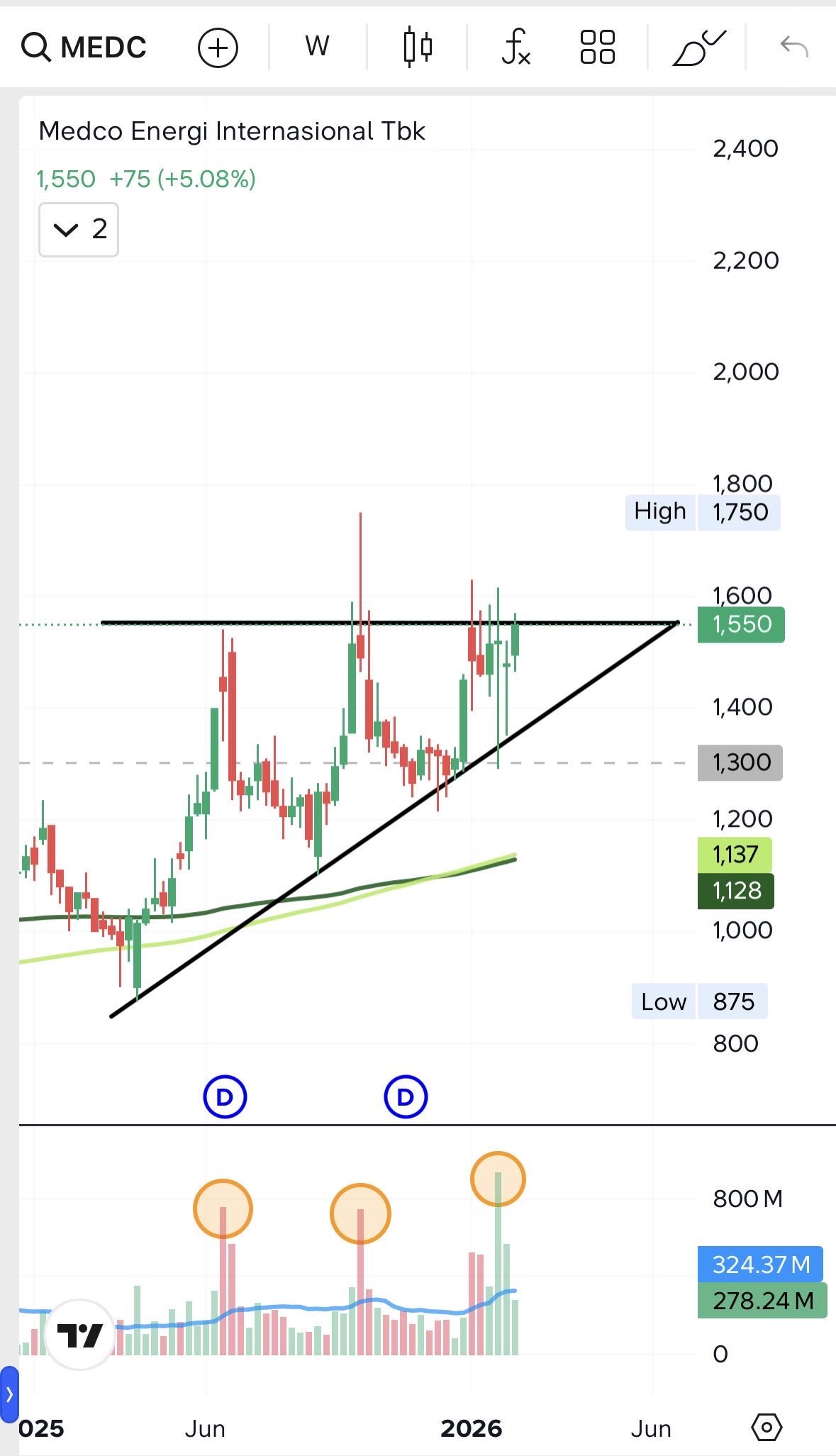The width and height of the screenshot is (836, 1456).
Task: Open candlestick chart style options
Action: pyautogui.click(x=418, y=48)
